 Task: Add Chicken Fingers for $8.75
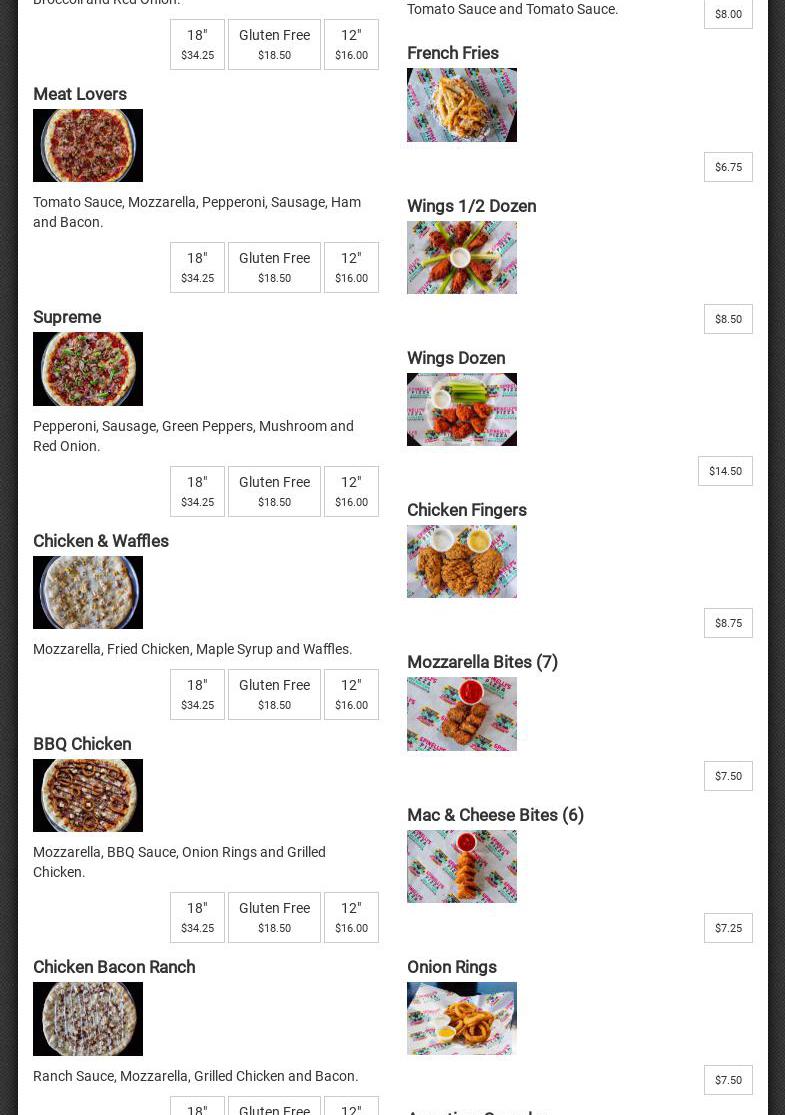728,623
